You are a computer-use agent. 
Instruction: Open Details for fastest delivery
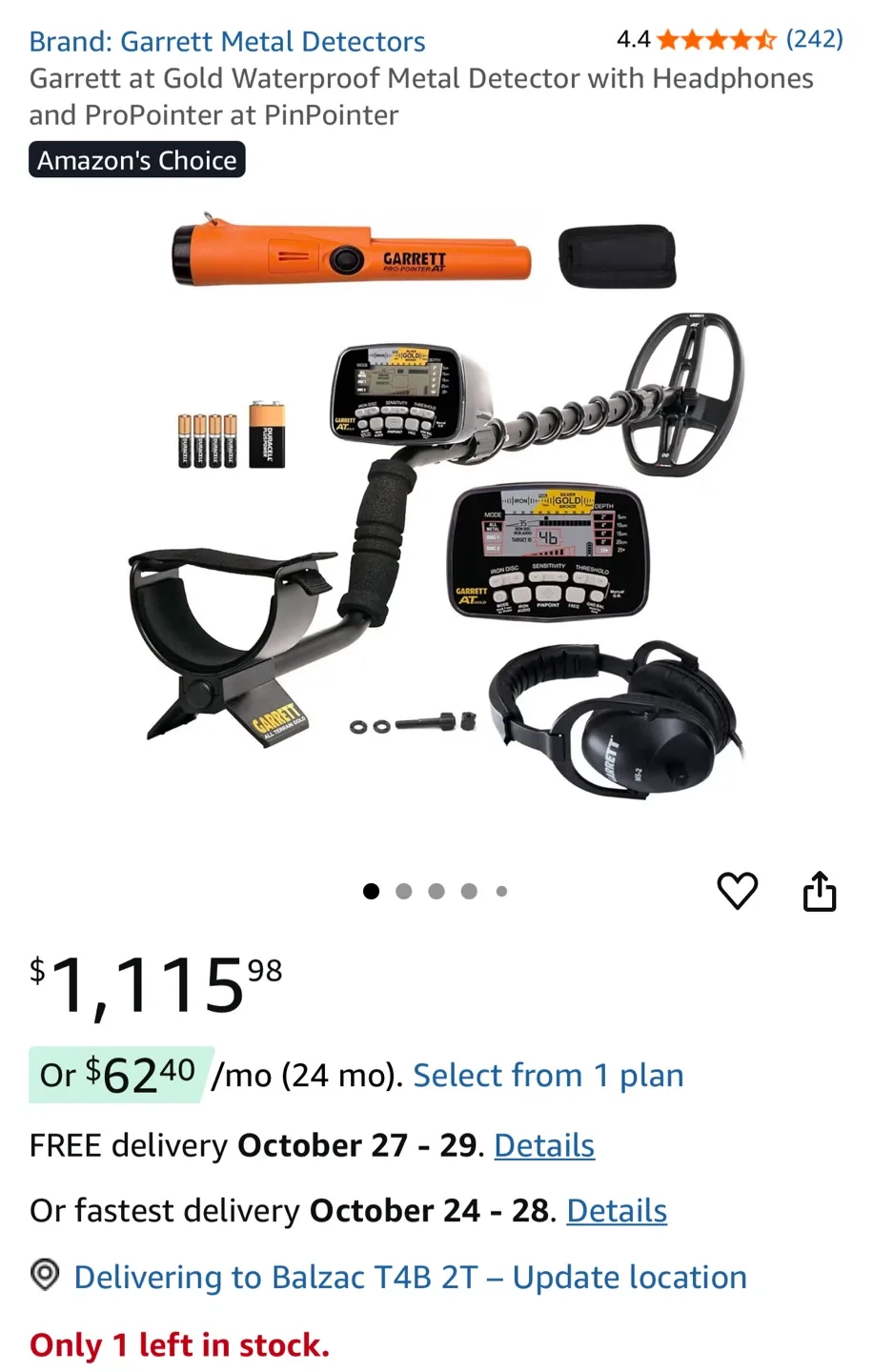616,1210
